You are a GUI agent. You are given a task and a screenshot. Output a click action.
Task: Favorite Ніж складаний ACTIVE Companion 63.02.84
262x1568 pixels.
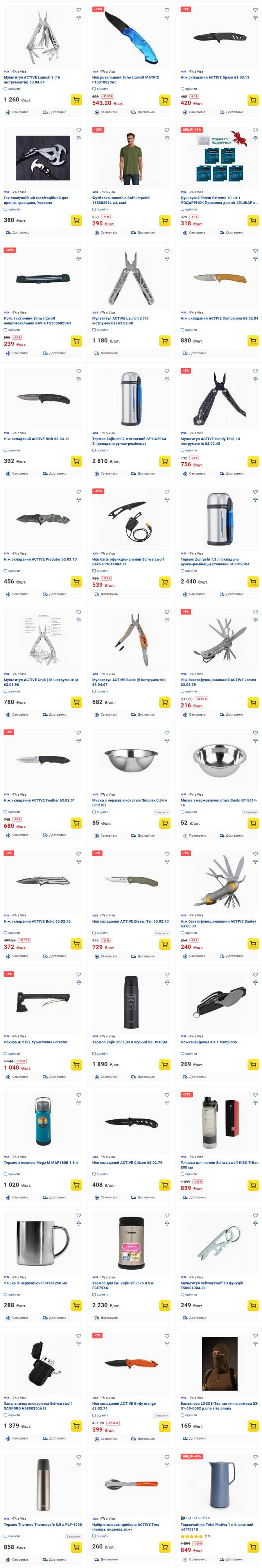(x=255, y=251)
